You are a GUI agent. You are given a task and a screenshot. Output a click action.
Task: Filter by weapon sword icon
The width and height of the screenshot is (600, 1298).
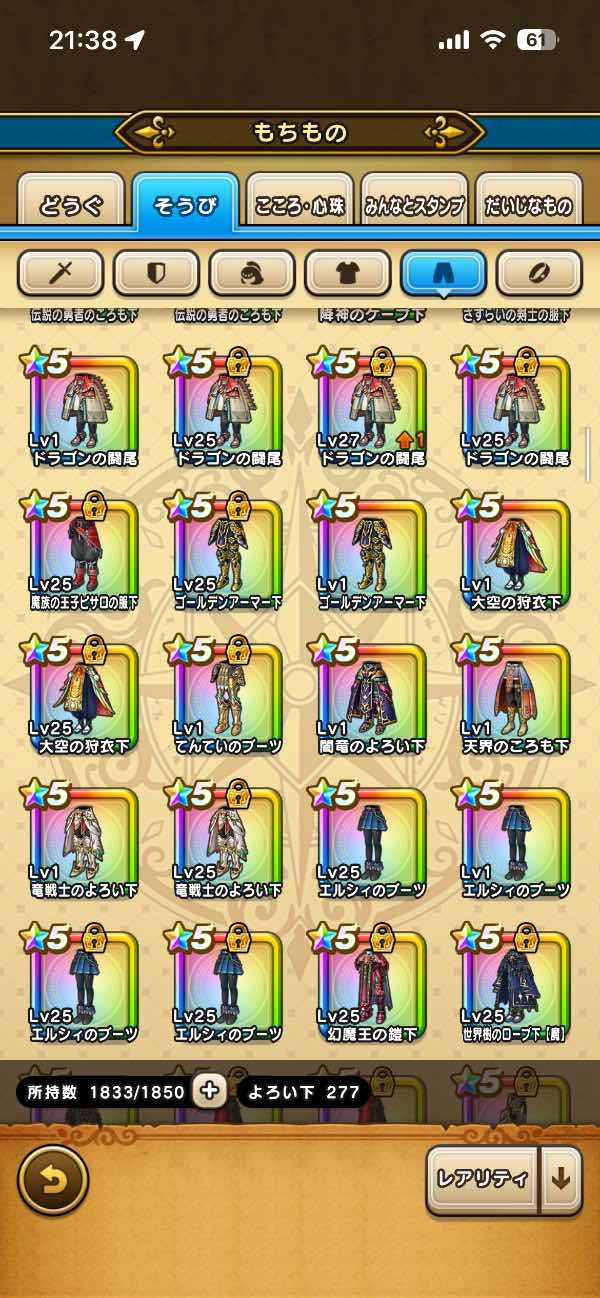(61, 272)
